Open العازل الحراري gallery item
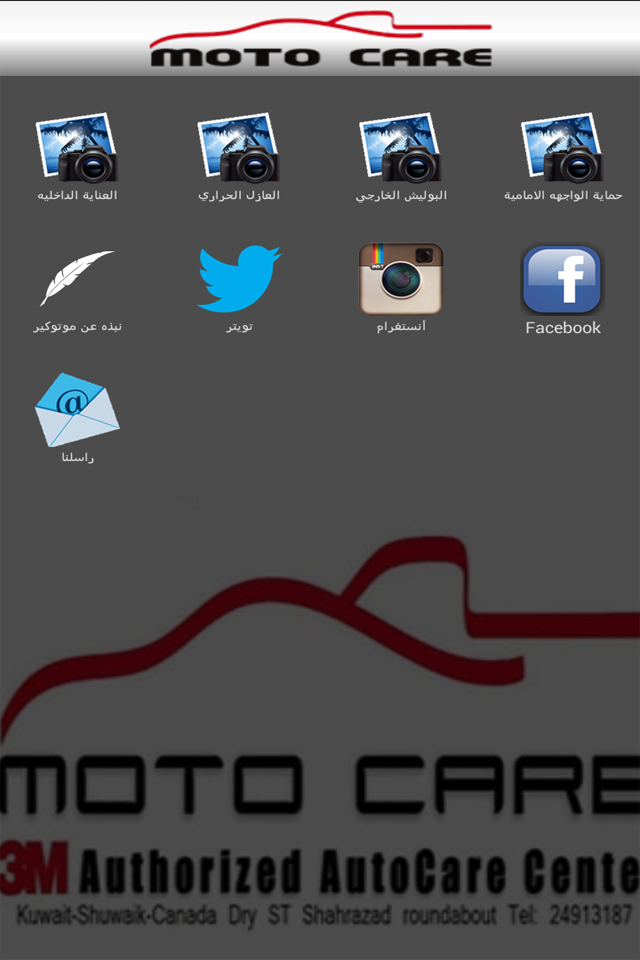 239,149
